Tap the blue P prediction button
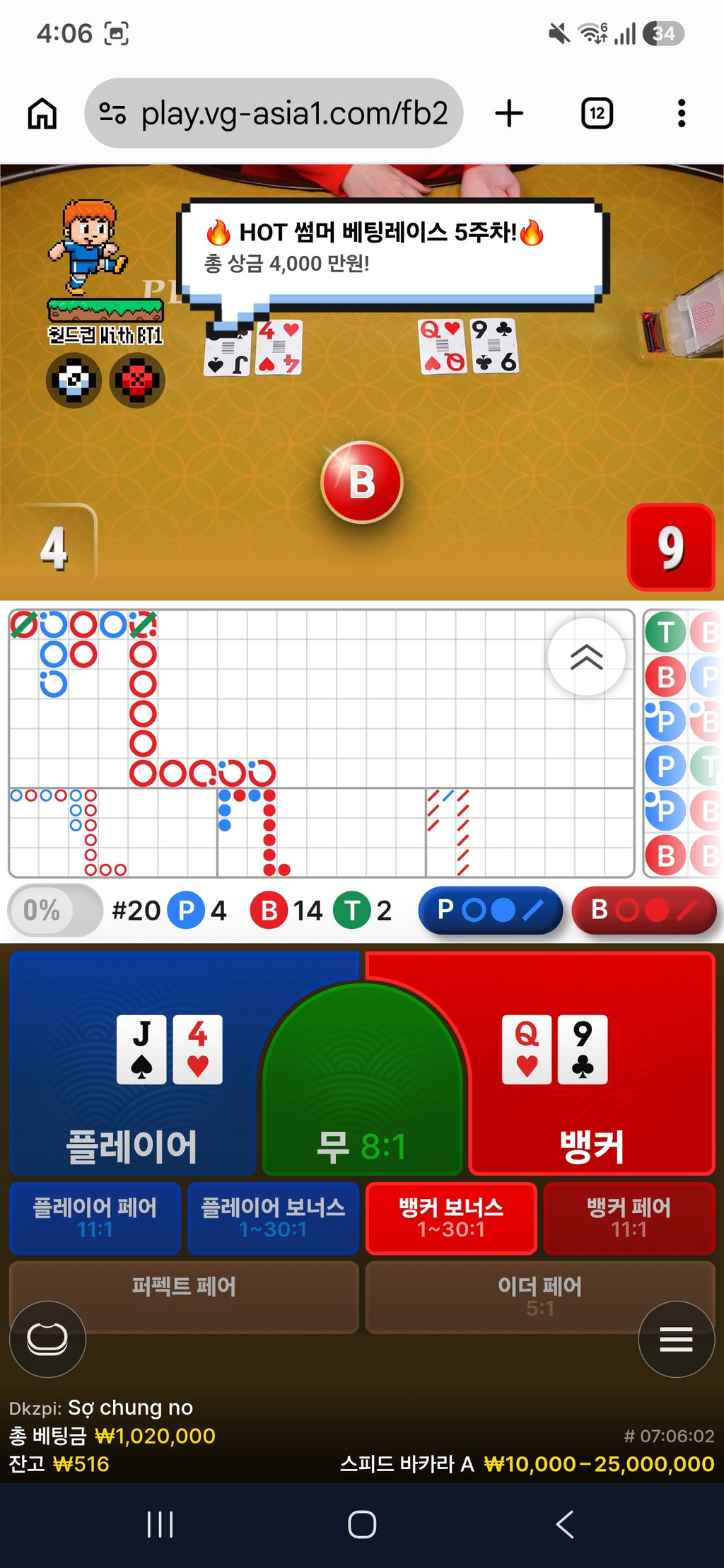The height and width of the screenshot is (1568, 724). [491, 911]
